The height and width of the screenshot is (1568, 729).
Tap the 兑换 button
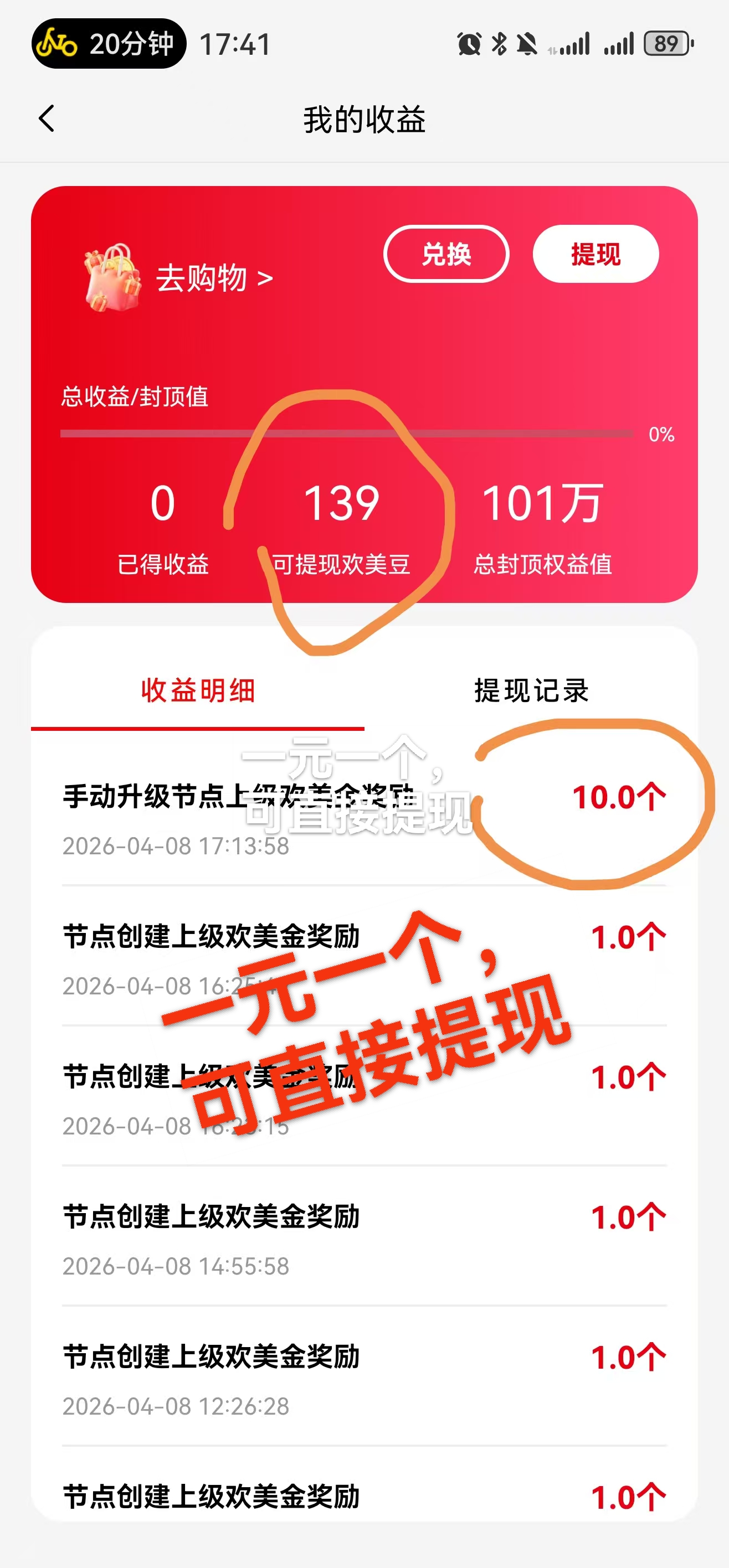coord(446,254)
